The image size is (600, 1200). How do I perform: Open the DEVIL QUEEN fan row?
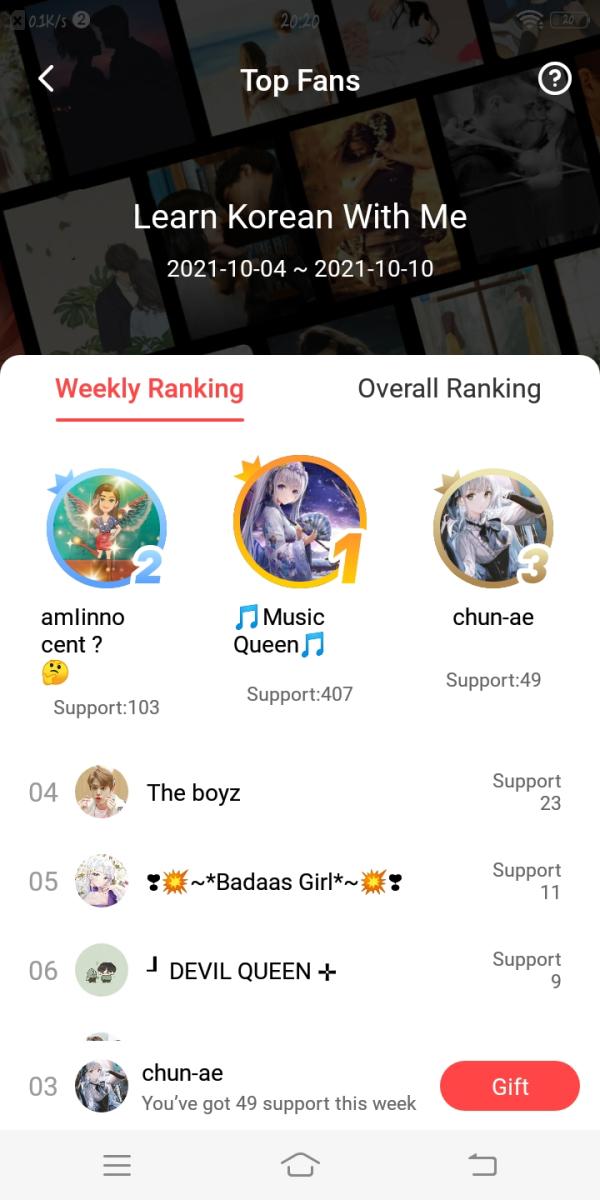[x=300, y=970]
